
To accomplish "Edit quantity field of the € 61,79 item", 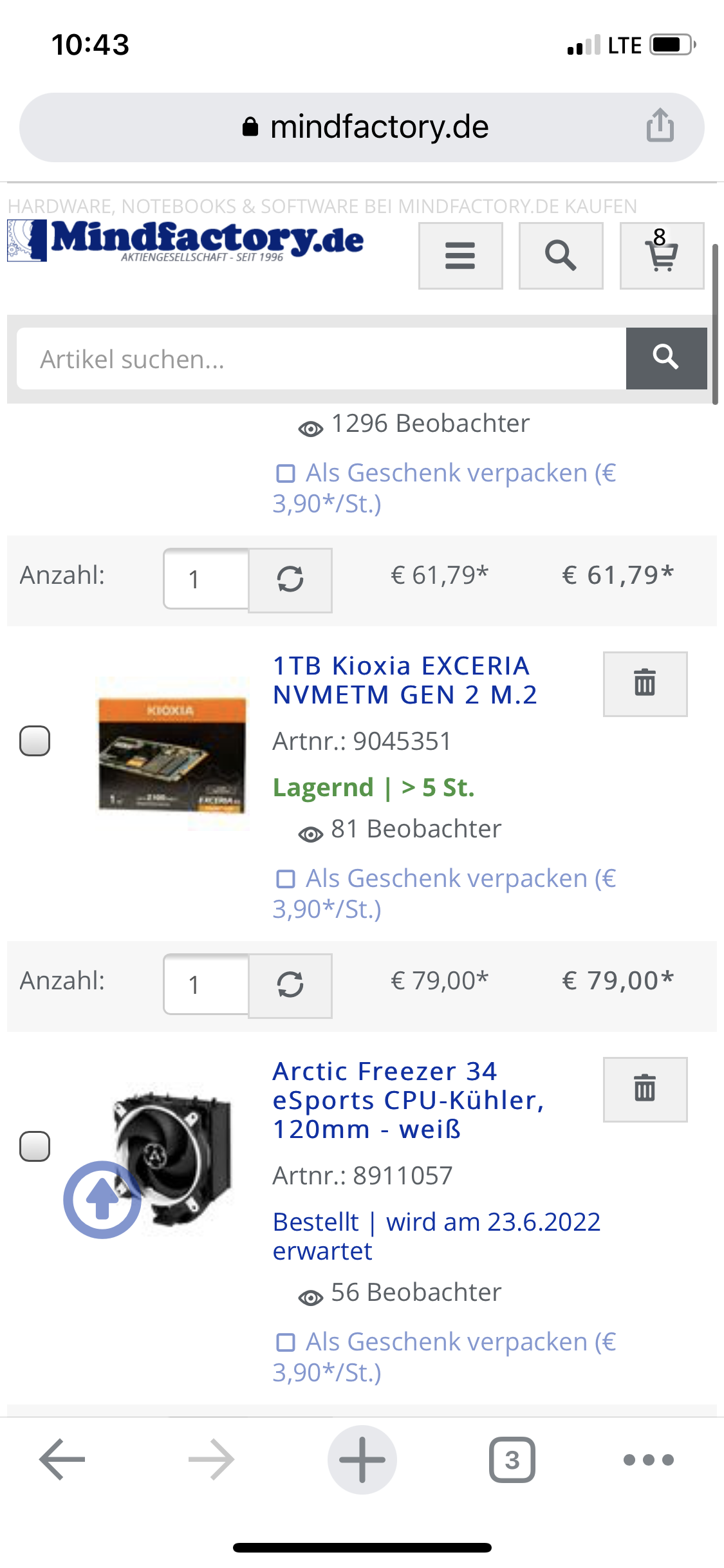I will click(206, 579).
